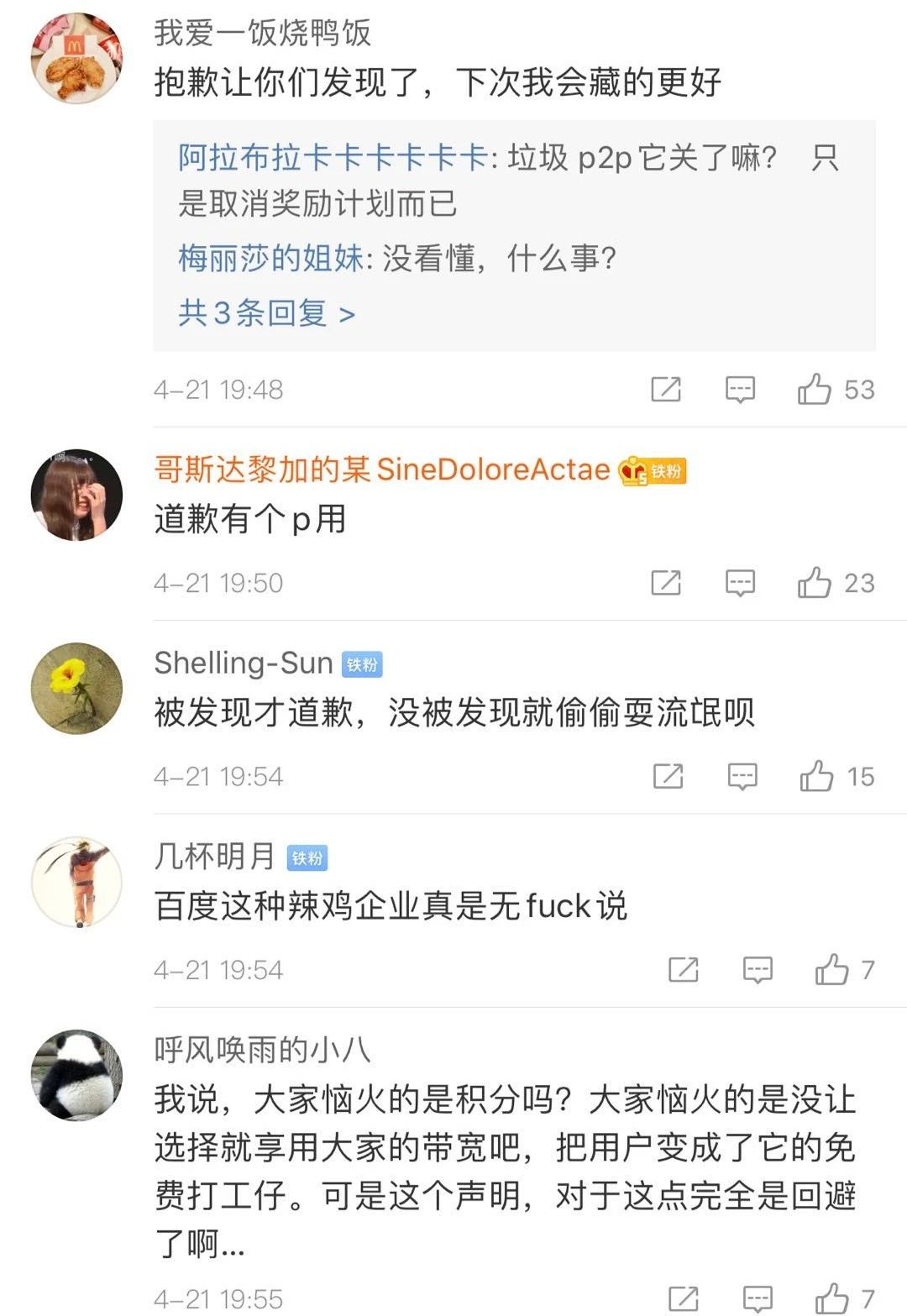
Task: Click the share icon under 我爱一饭烧鸭饭's comment
Action: (x=666, y=391)
